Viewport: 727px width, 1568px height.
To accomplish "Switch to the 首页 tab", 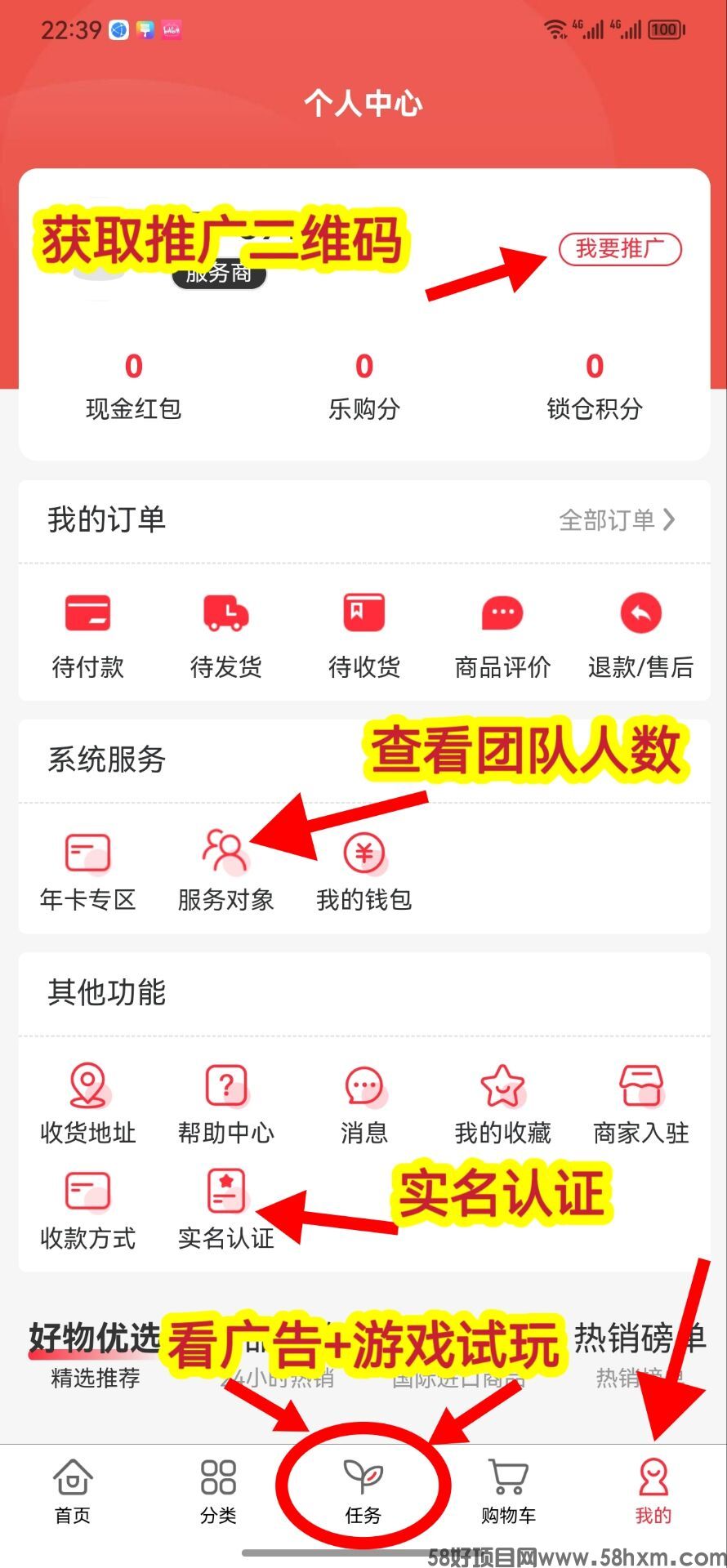I will coord(73,1492).
